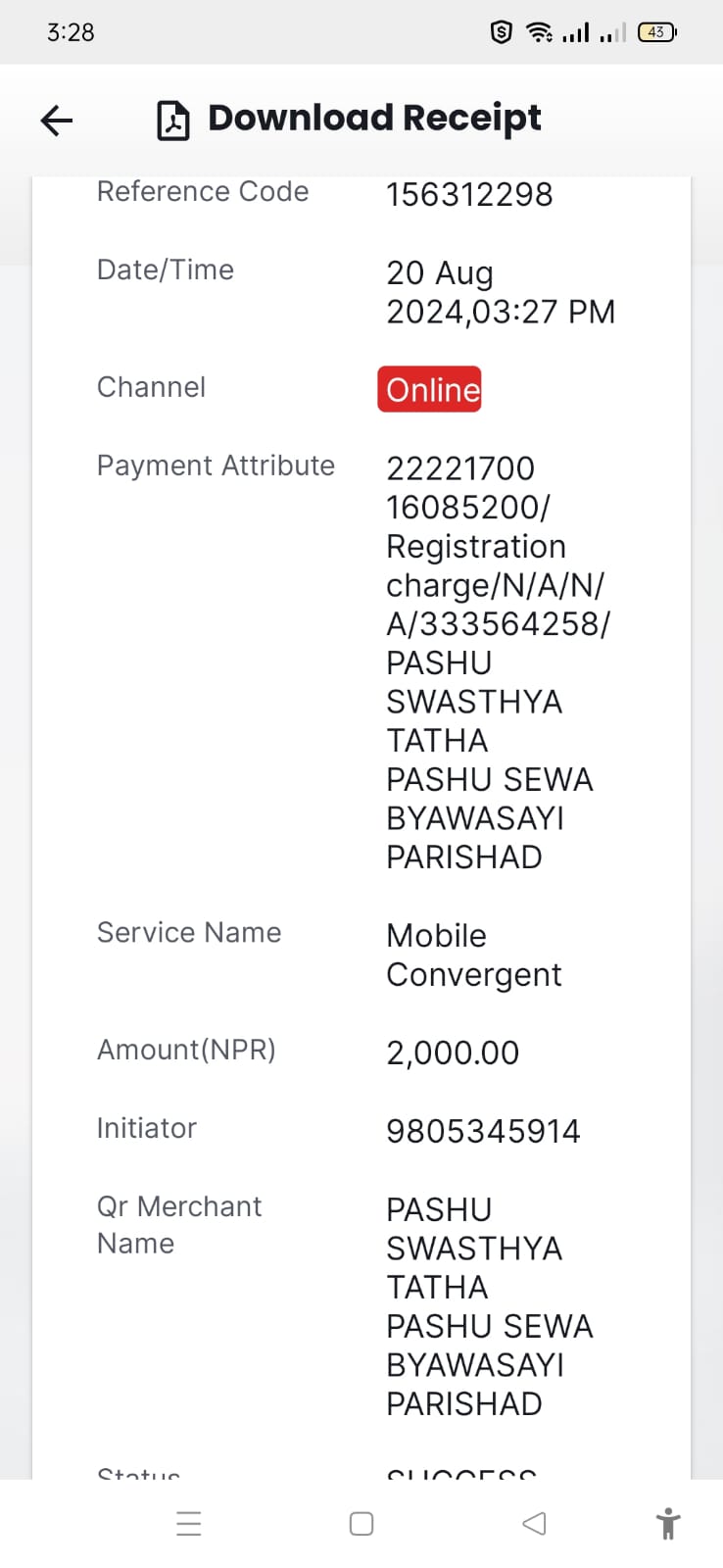Open the accessibility shortcut icon
This screenshot has height=1568, width=723.
(x=668, y=1524)
